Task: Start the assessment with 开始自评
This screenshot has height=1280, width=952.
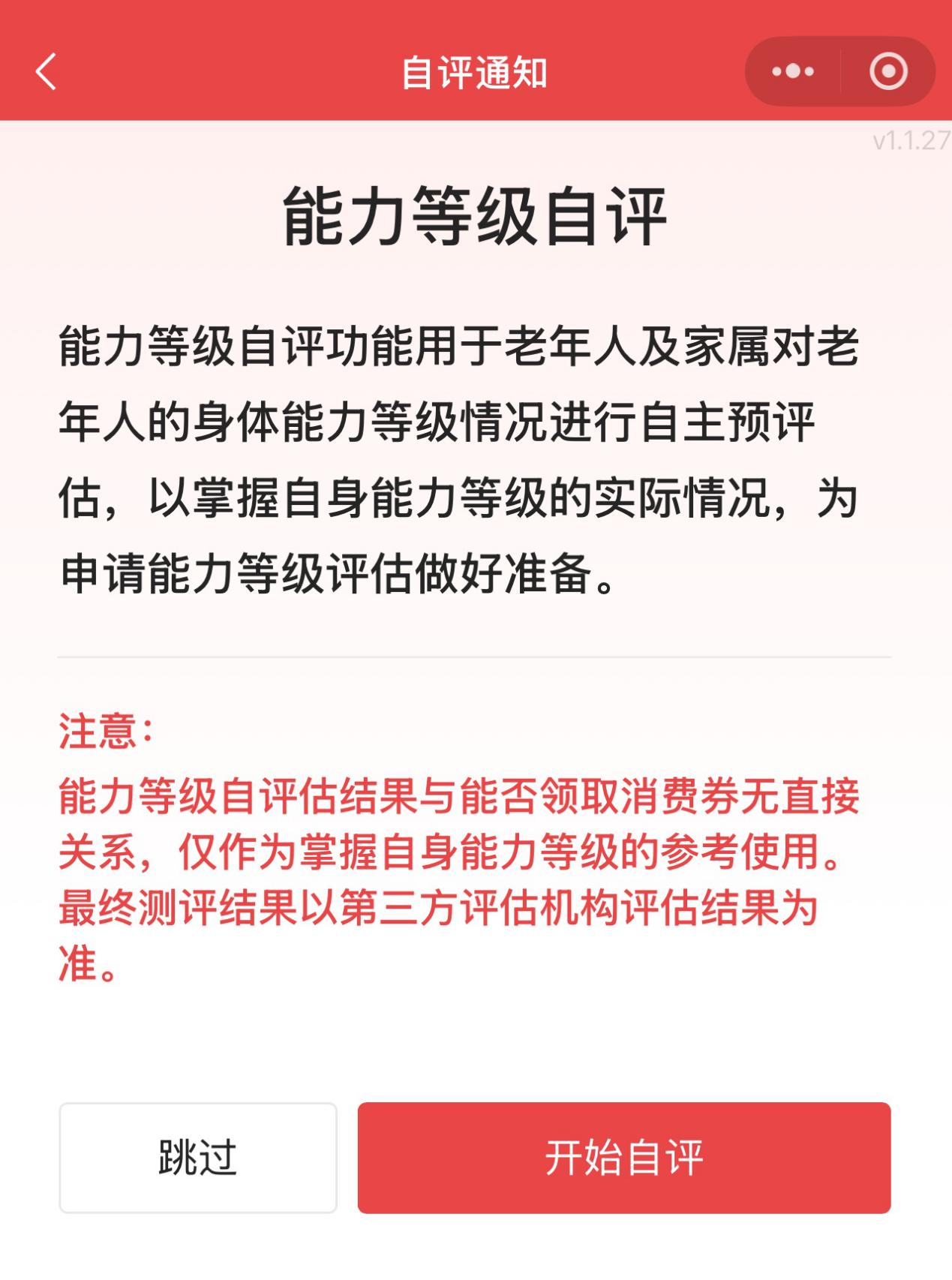Action: pos(623,1157)
